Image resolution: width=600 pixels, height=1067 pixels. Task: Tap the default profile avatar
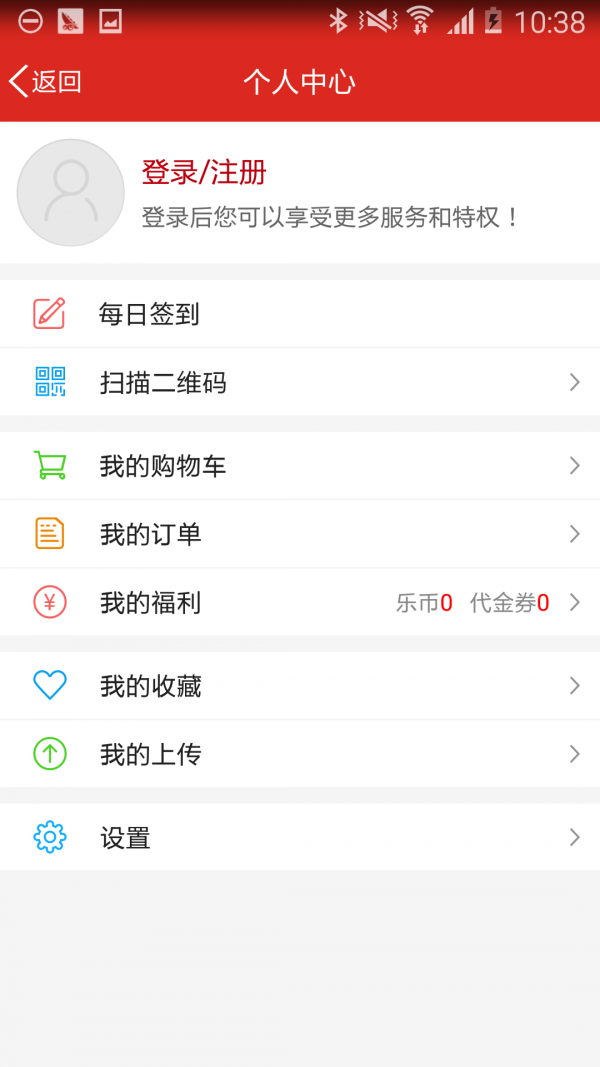coord(71,193)
